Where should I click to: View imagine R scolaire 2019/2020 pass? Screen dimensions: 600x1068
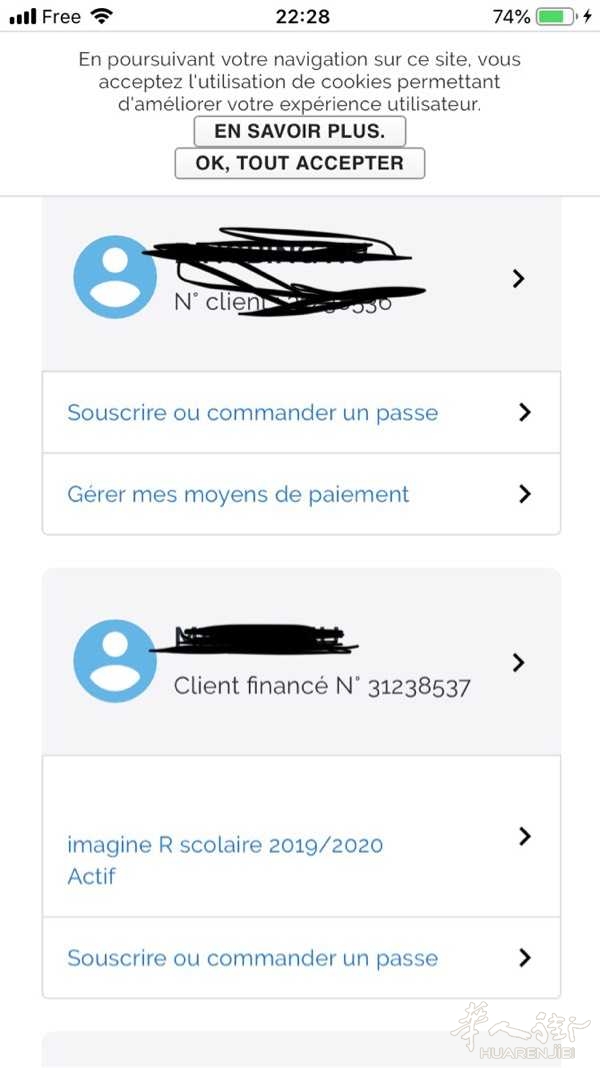(x=301, y=836)
